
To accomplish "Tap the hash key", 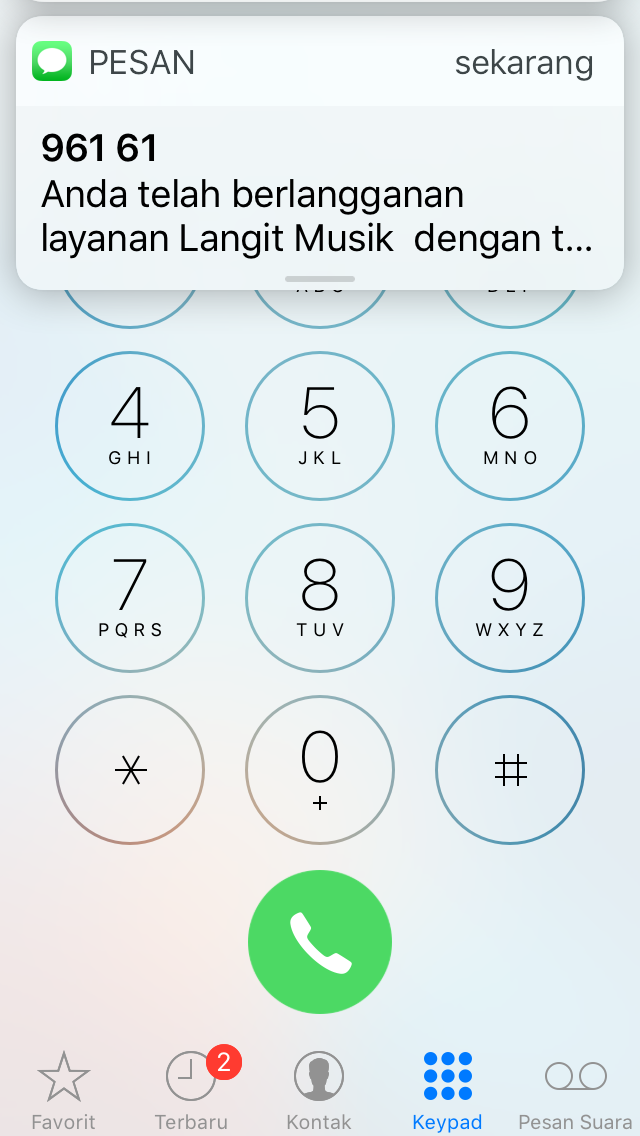I will pos(510,770).
